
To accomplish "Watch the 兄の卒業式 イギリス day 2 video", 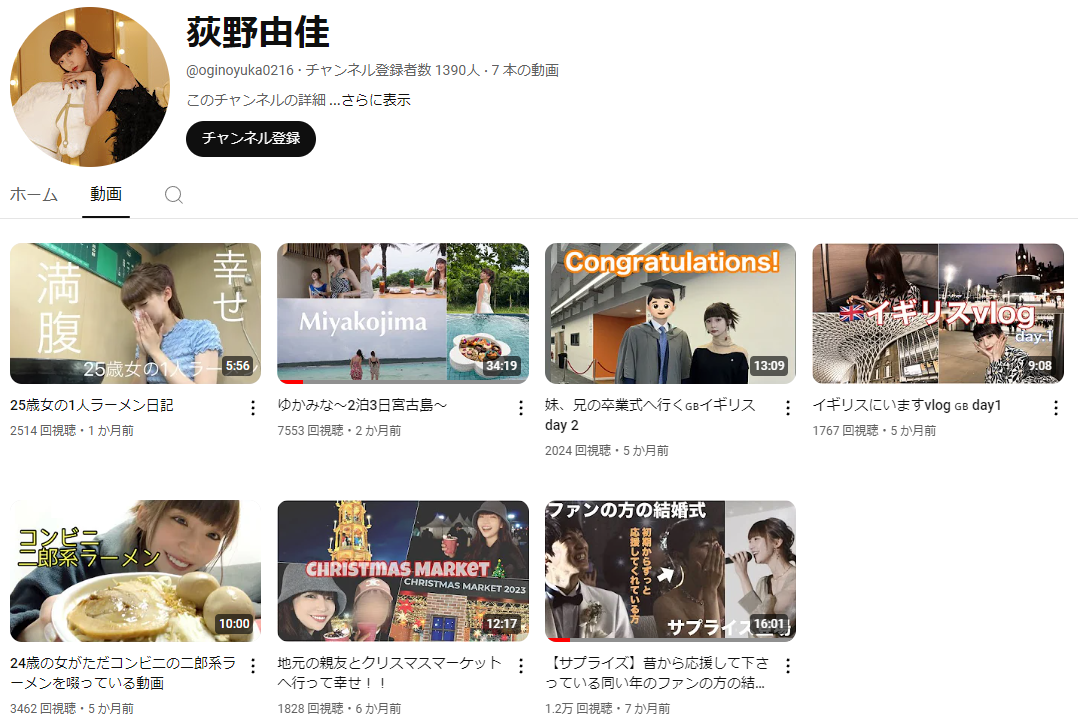I will point(670,314).
